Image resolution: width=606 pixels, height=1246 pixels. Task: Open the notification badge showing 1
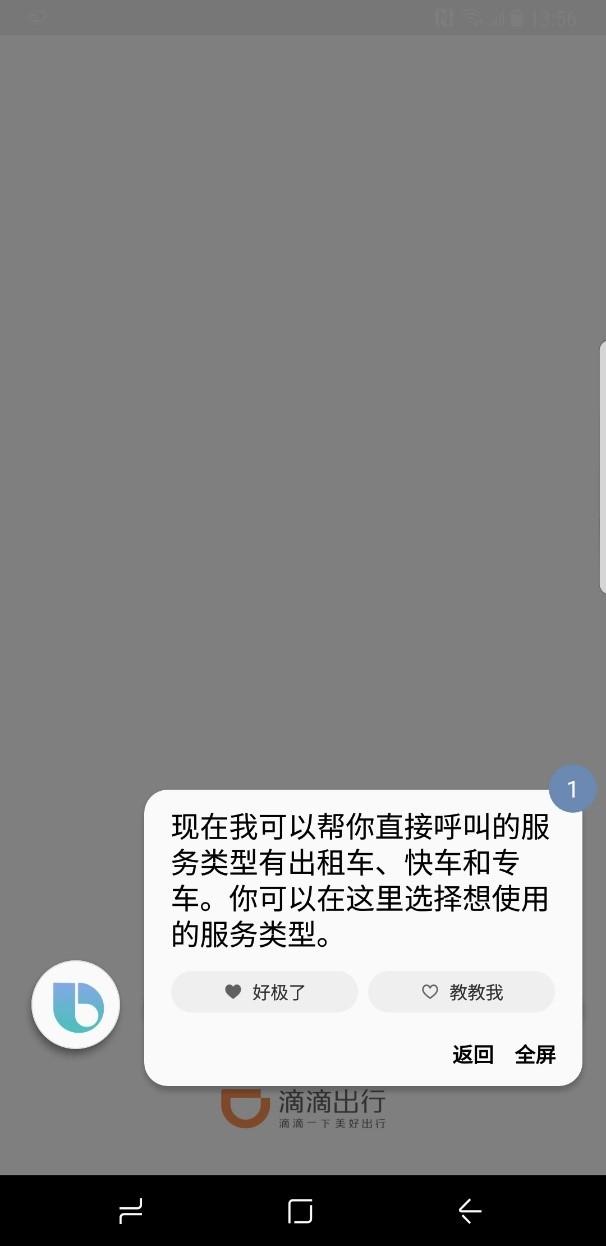(572, 789)
